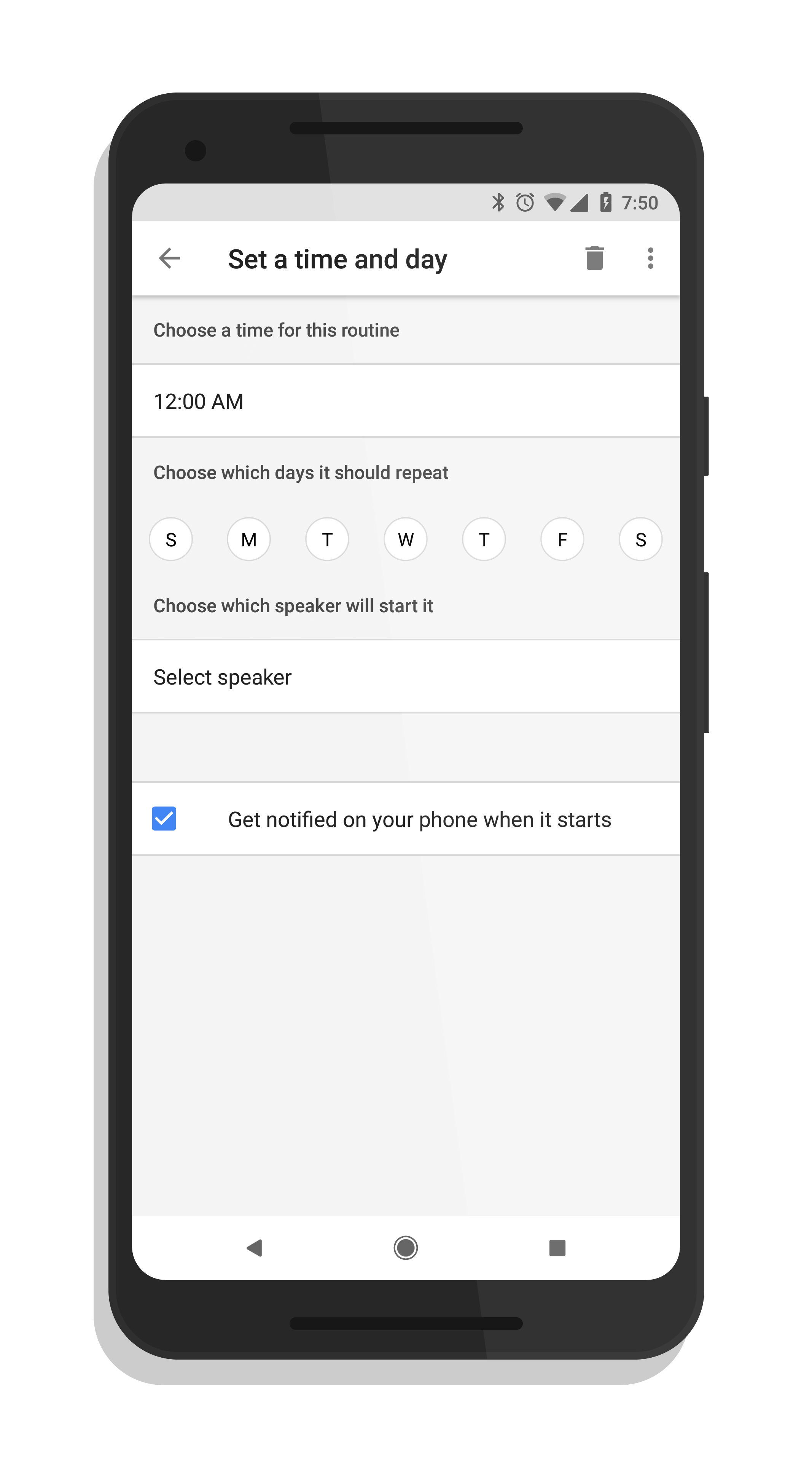Viewport: 812px width, 1462px height.
Task: Change the 12:00 AM routine time
Action: click(x=406, y=401)
